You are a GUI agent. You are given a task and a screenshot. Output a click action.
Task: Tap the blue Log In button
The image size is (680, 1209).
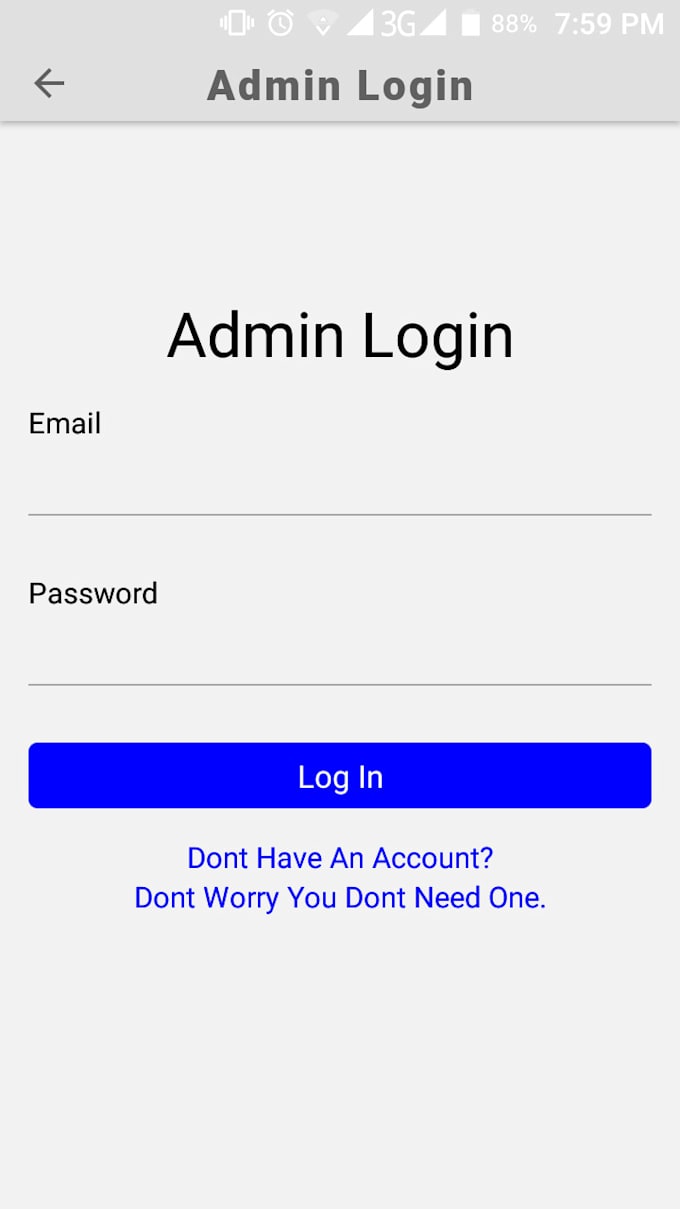coord(340,776)
